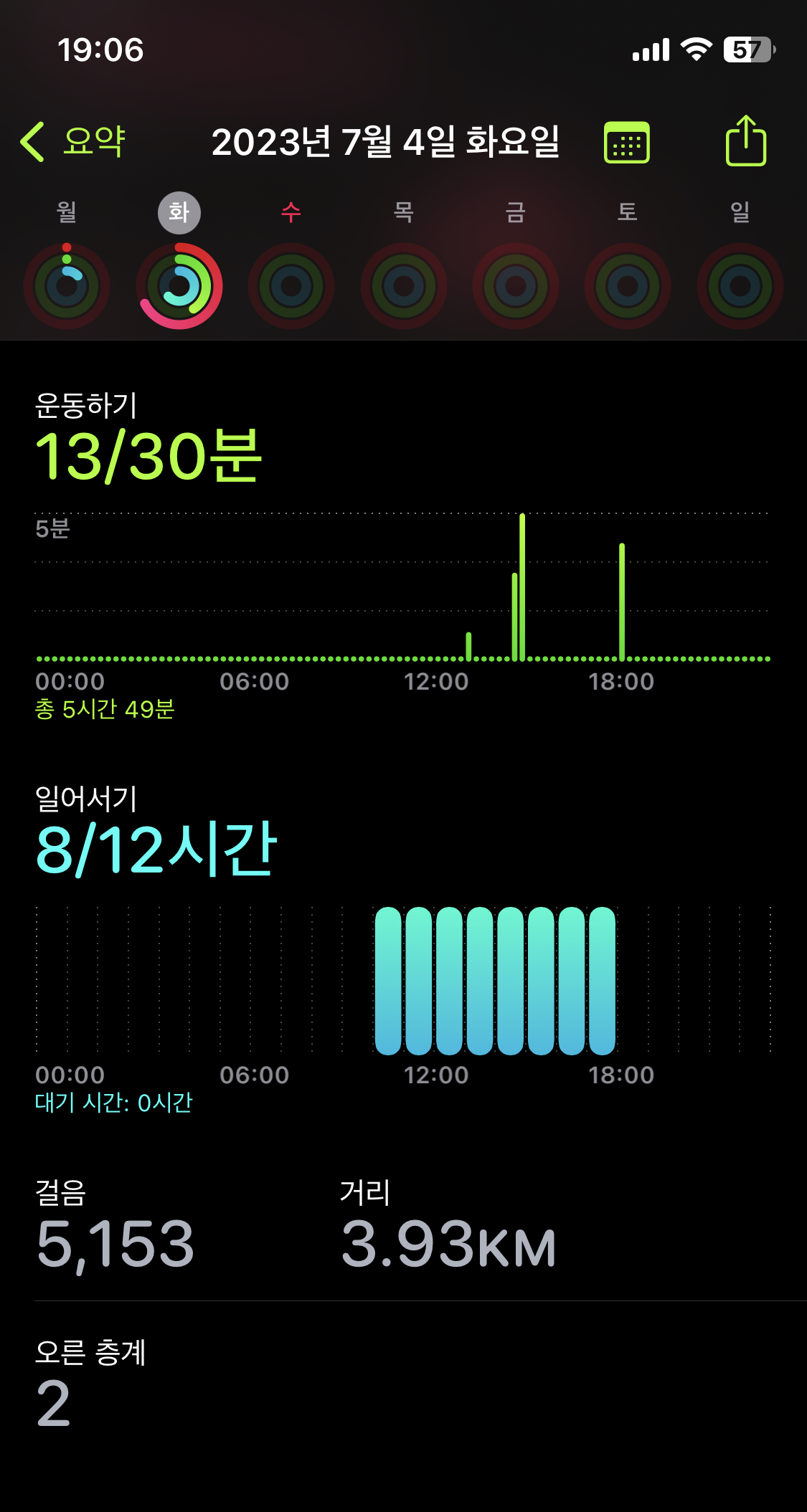The height and width of the screenshot is (1512, 807).
Task: Select Sunday (일) activity ring
Action: (740, 286)
